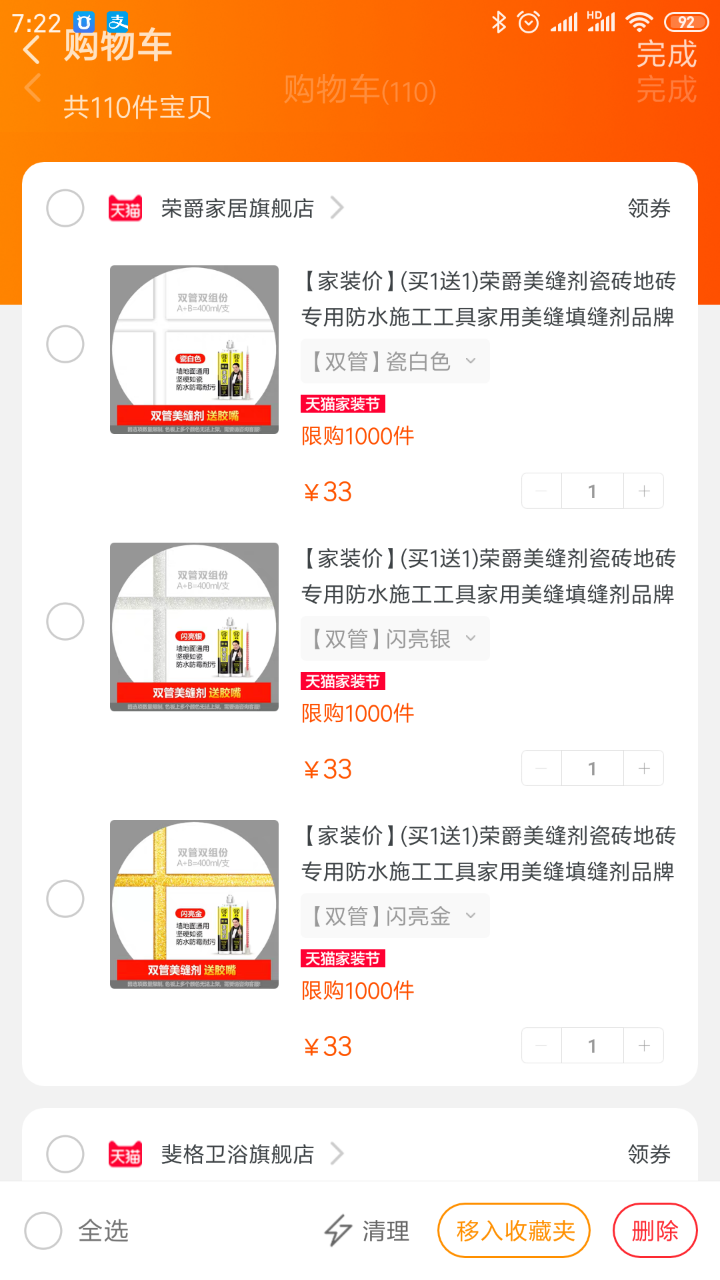
Task: Increase quantity of the 瓷白色 item
Action: click(x=644, y=491)
